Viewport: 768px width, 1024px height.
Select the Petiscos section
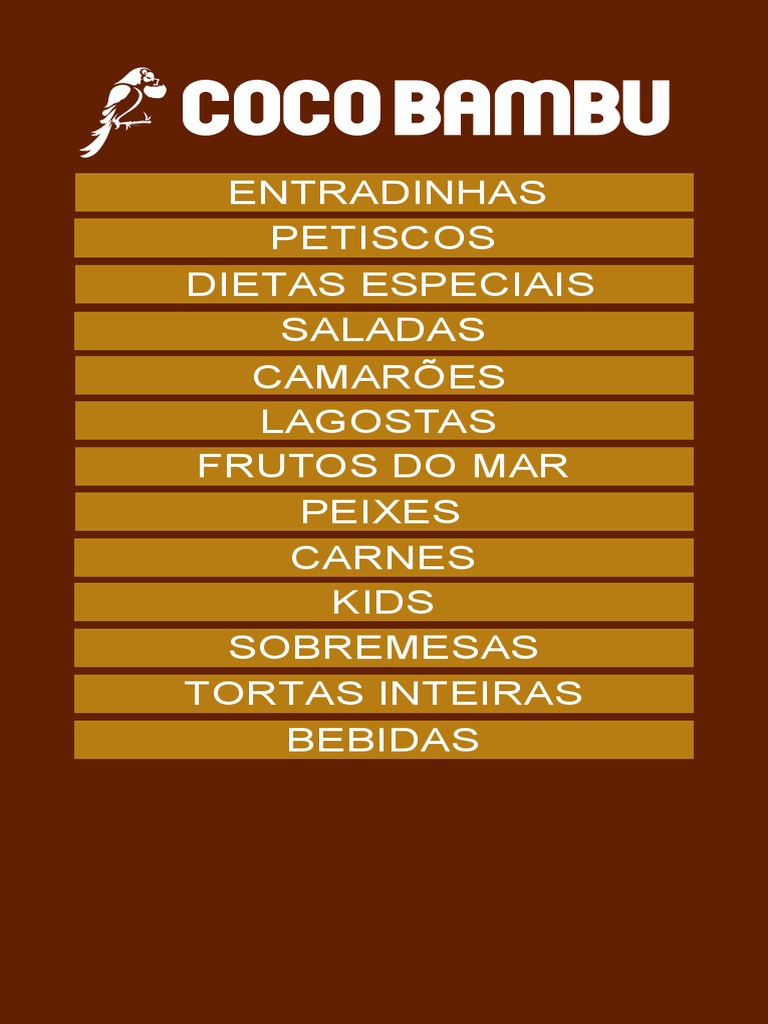(384, 238)
